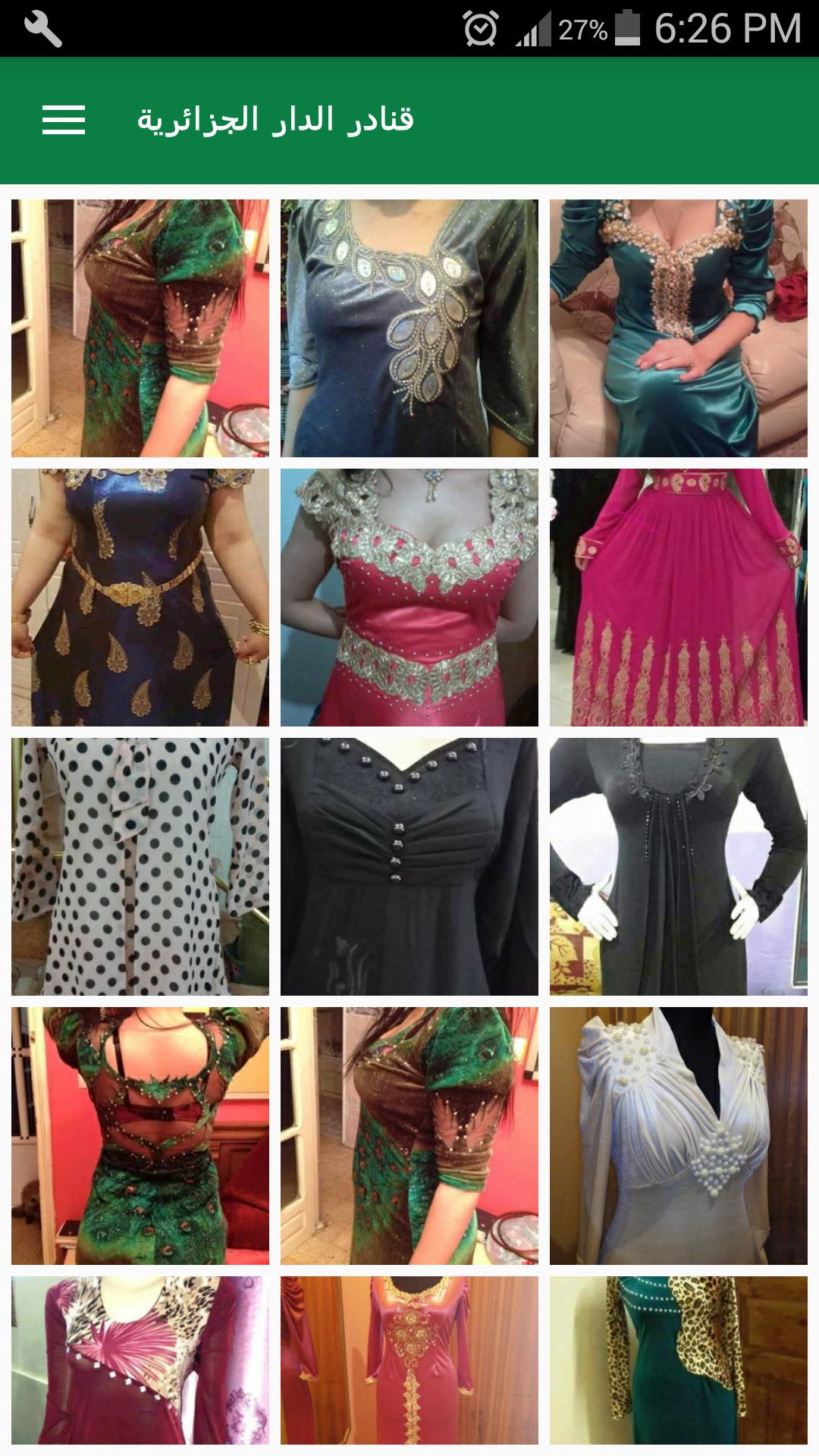View the white dress with pearl decorations

tap(678, 1135)
